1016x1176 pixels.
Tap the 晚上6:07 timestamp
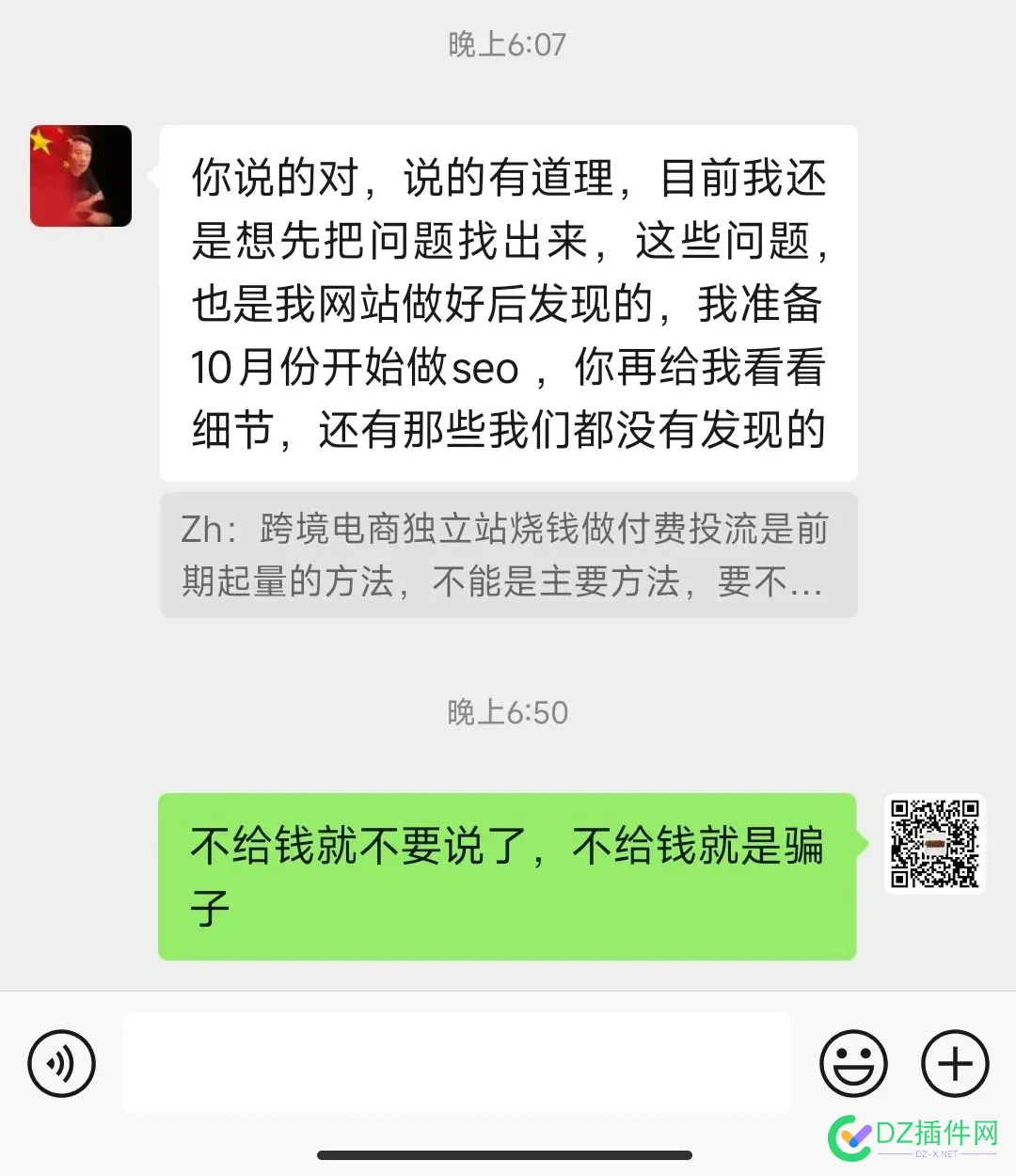[x=508, y=46]
